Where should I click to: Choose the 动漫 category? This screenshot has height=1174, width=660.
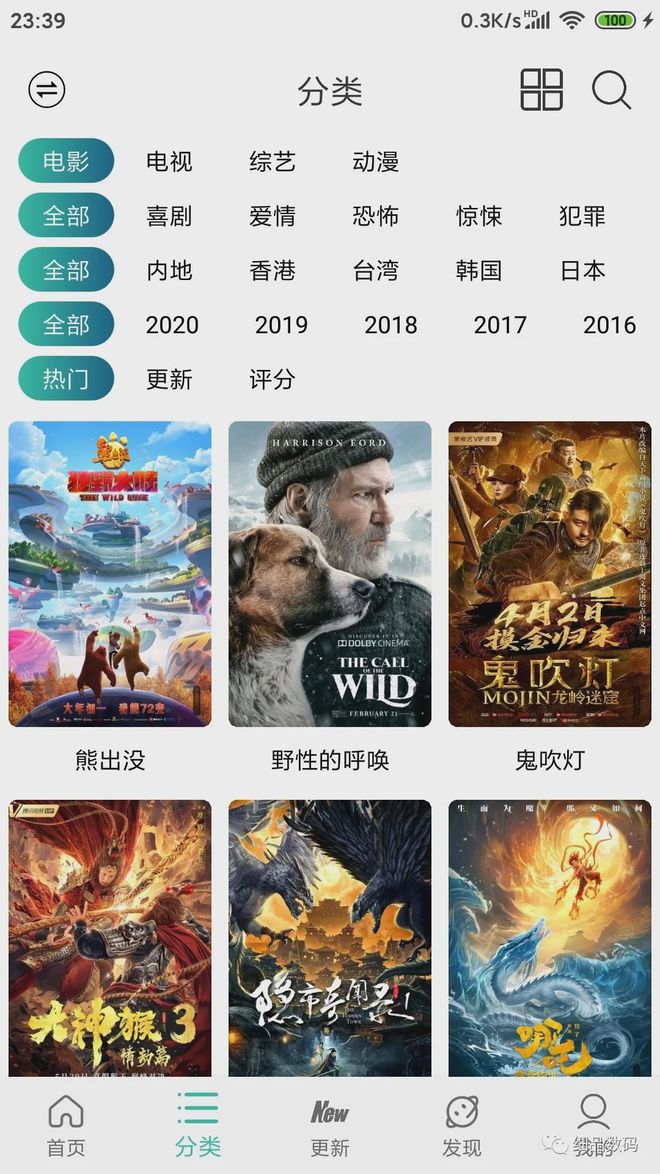point(376,161)
